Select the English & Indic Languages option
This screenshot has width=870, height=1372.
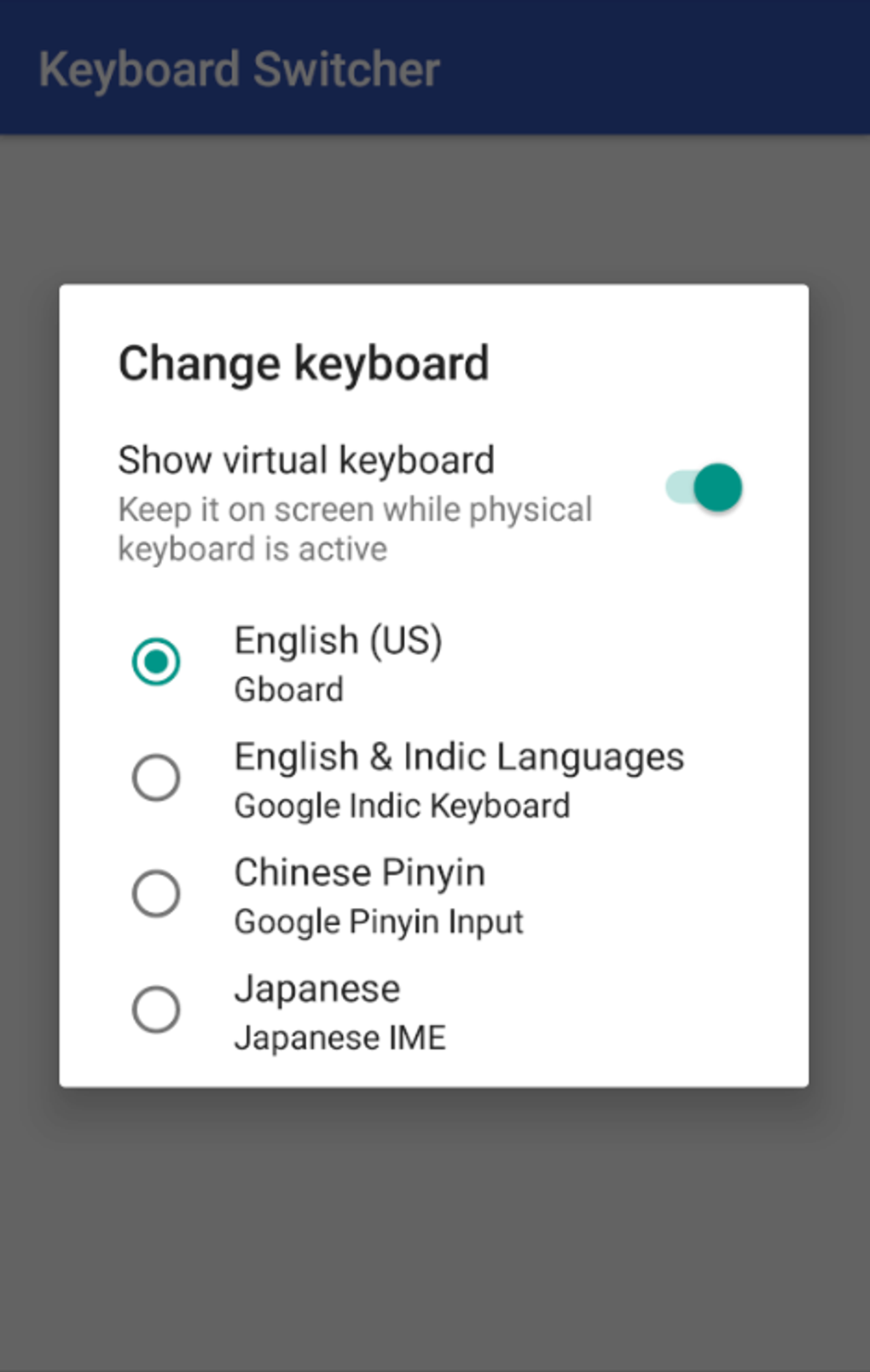click(x=156, y=777)
